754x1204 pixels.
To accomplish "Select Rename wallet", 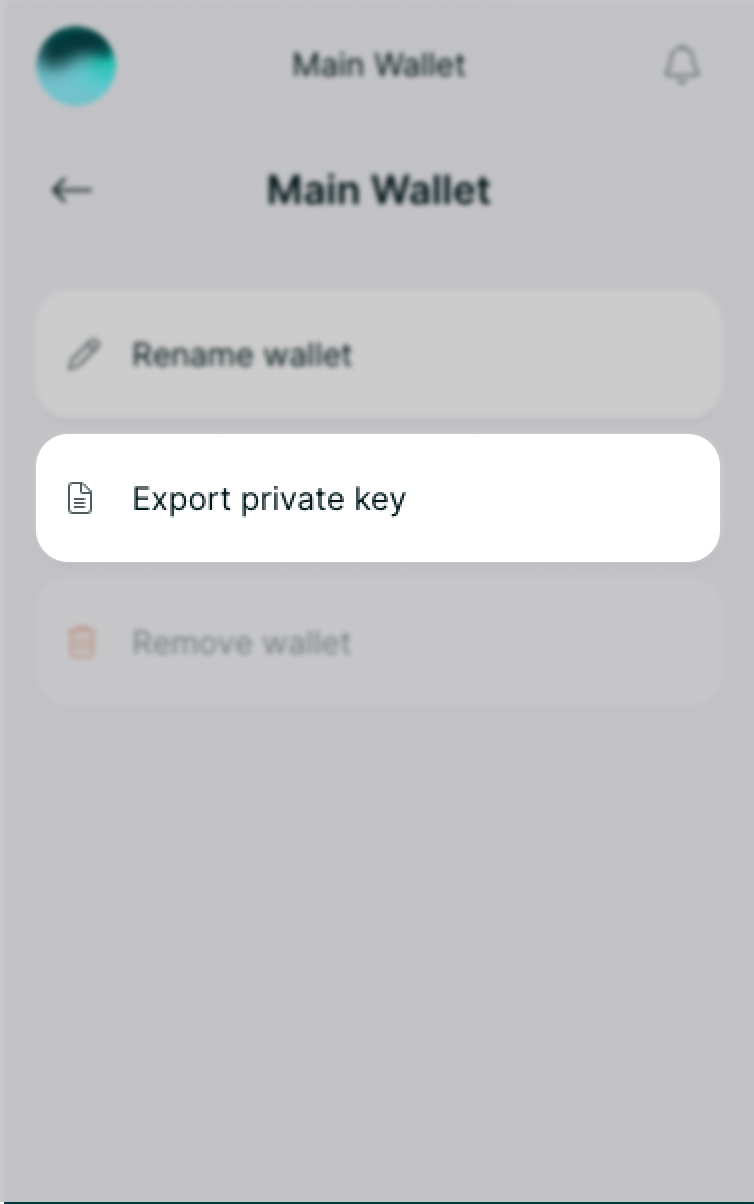I will [377, 354].
